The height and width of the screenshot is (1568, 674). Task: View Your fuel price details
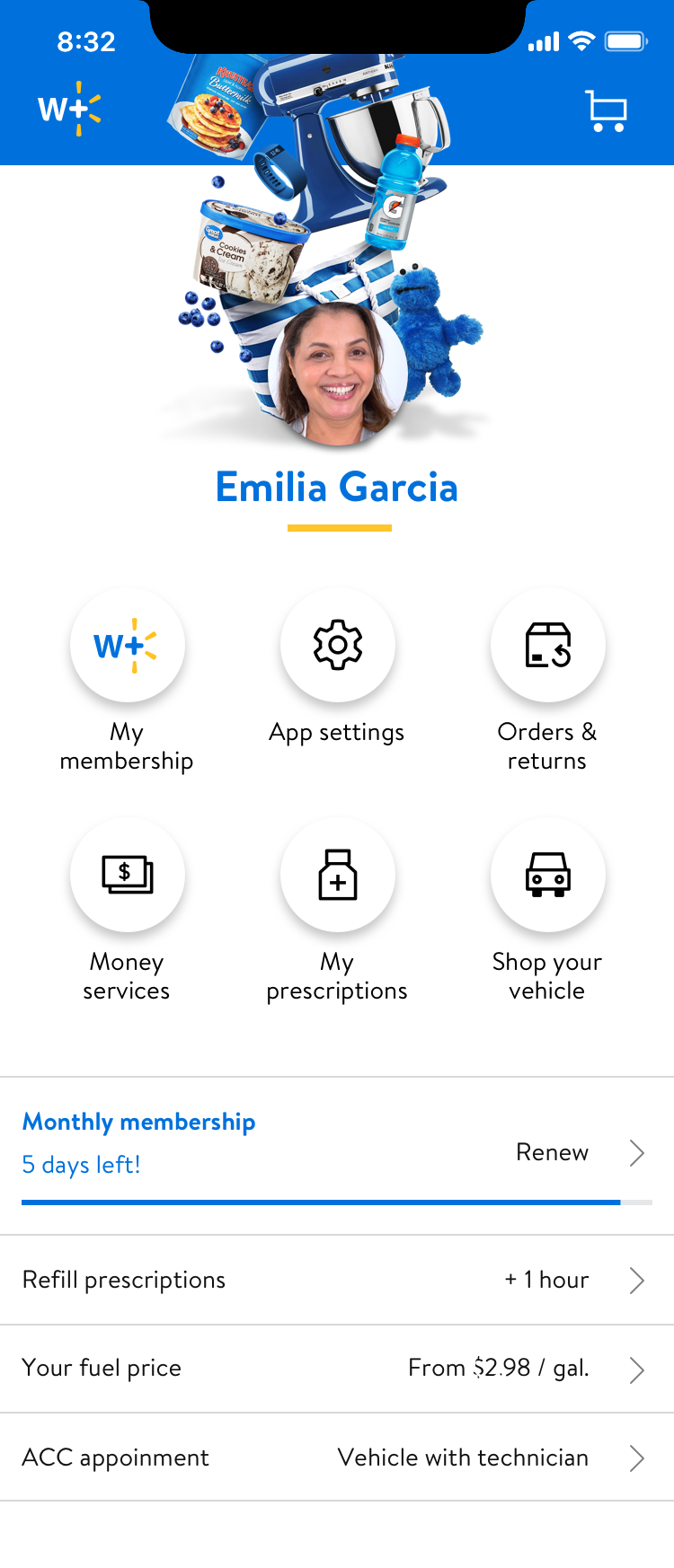click(337, 1369)
